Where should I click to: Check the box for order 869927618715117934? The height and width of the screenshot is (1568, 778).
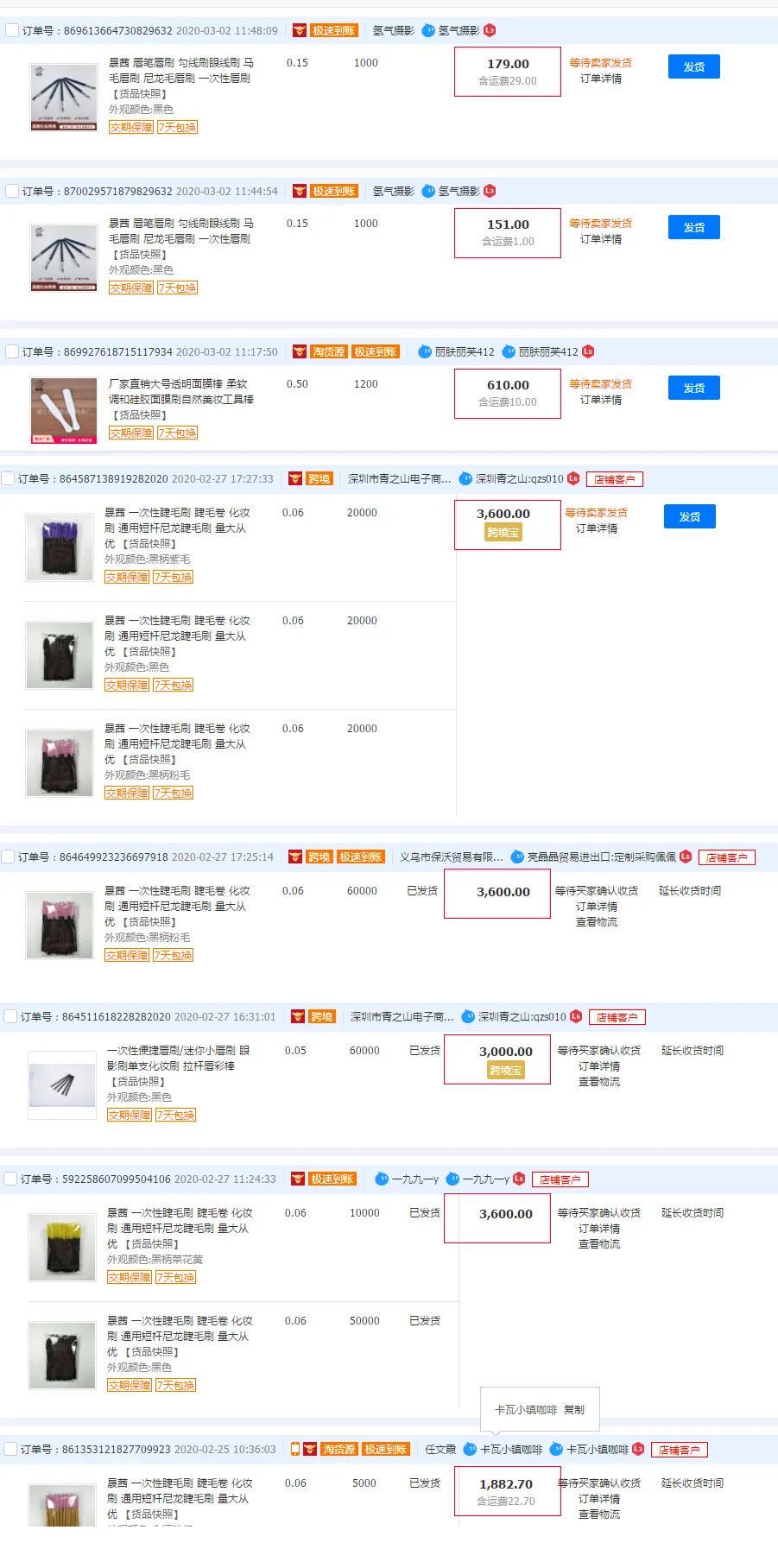pos(12,351)
